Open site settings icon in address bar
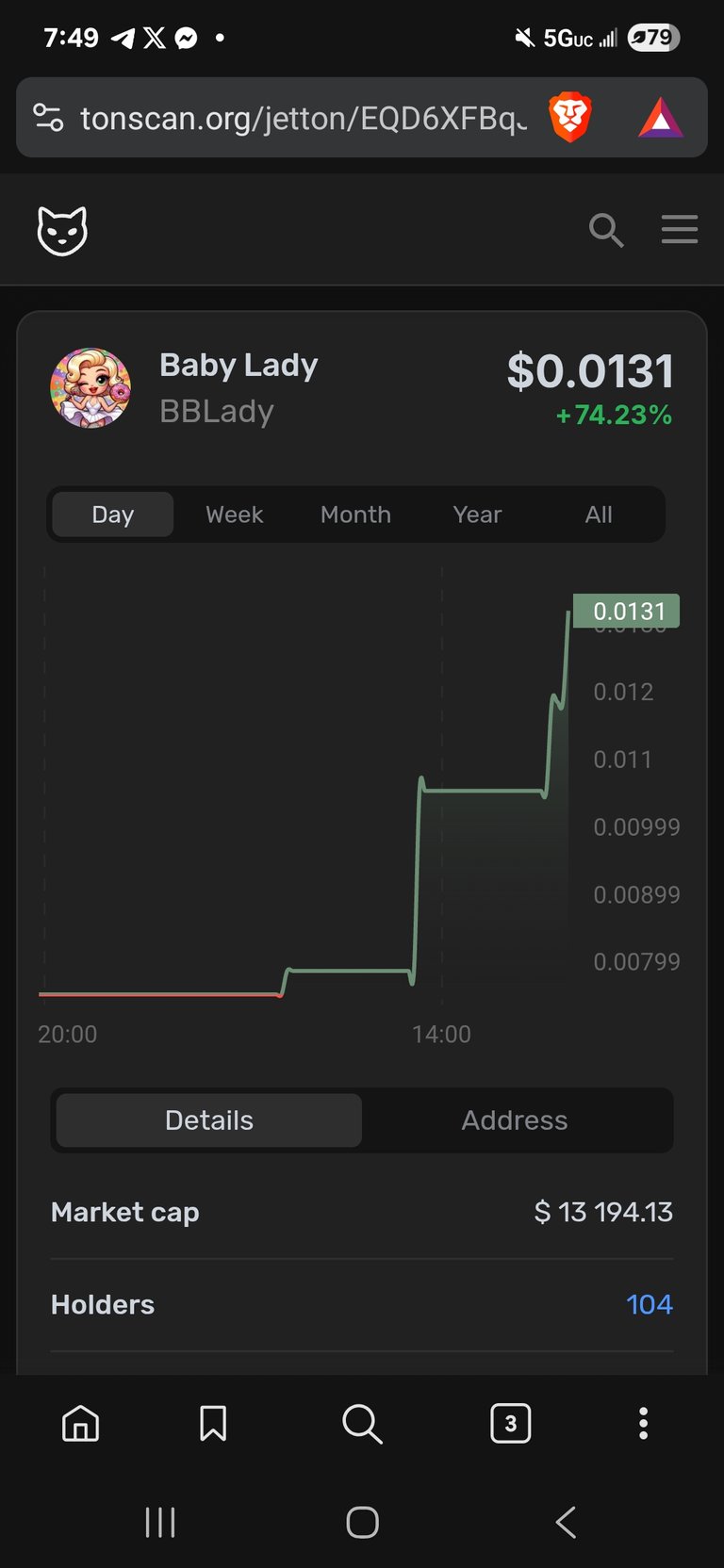Viewport: 724px width, 1568px height. coord(48,118)
